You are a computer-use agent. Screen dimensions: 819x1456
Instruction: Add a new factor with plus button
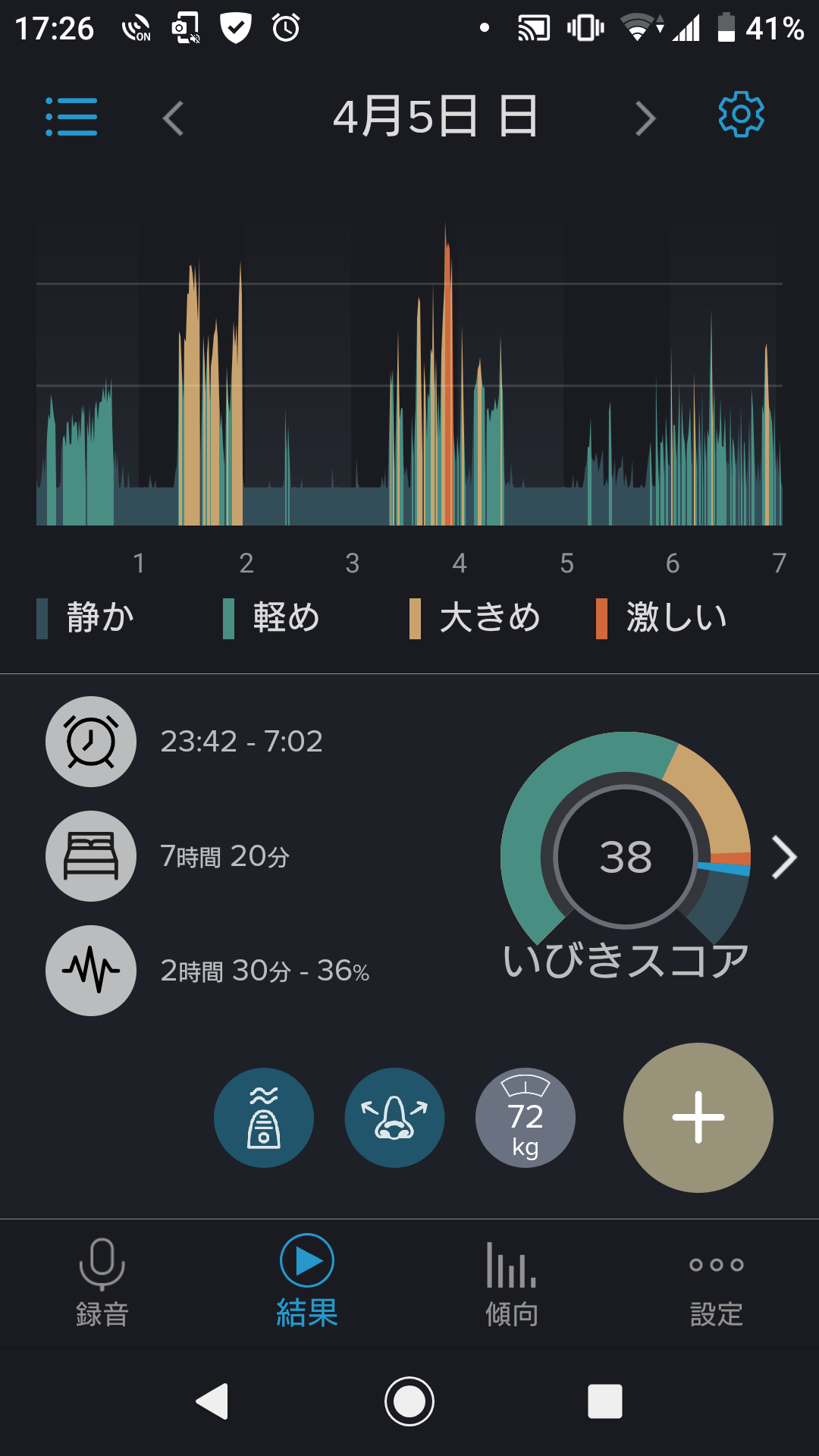(x=698, y=1118)
